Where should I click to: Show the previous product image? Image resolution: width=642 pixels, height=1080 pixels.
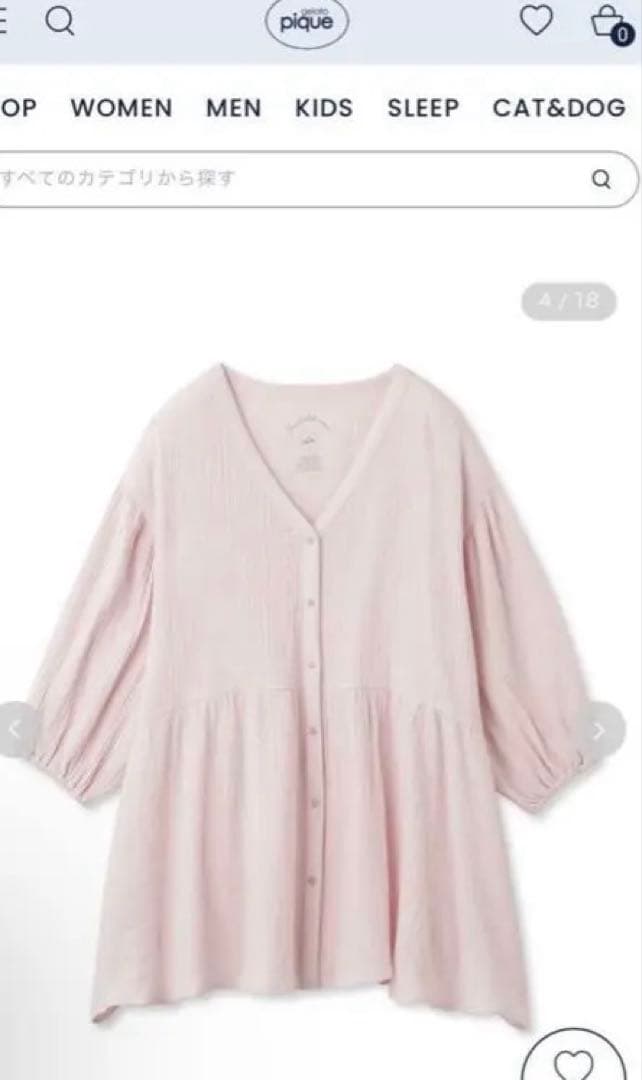tap(14, 730)
